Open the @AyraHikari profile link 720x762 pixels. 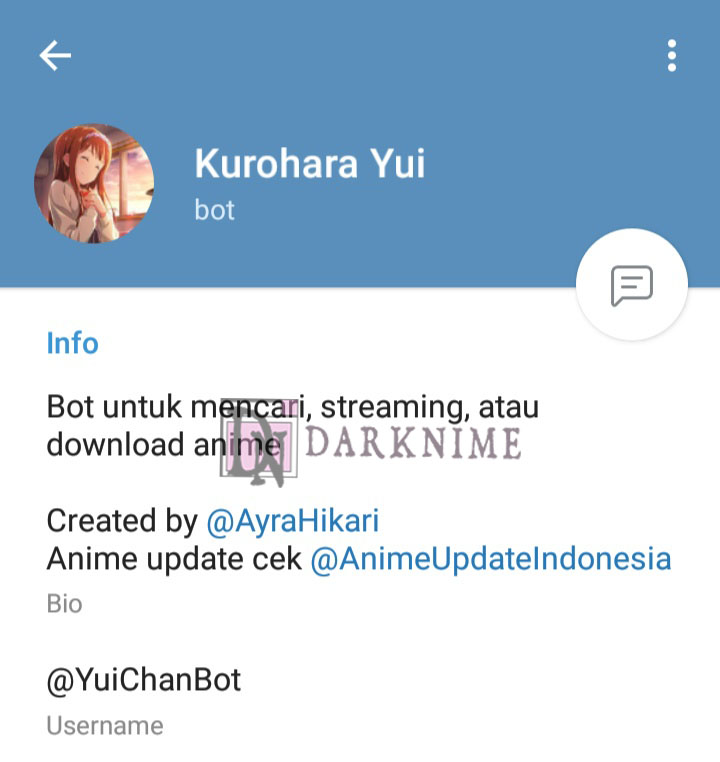click(x=292, y=521)
